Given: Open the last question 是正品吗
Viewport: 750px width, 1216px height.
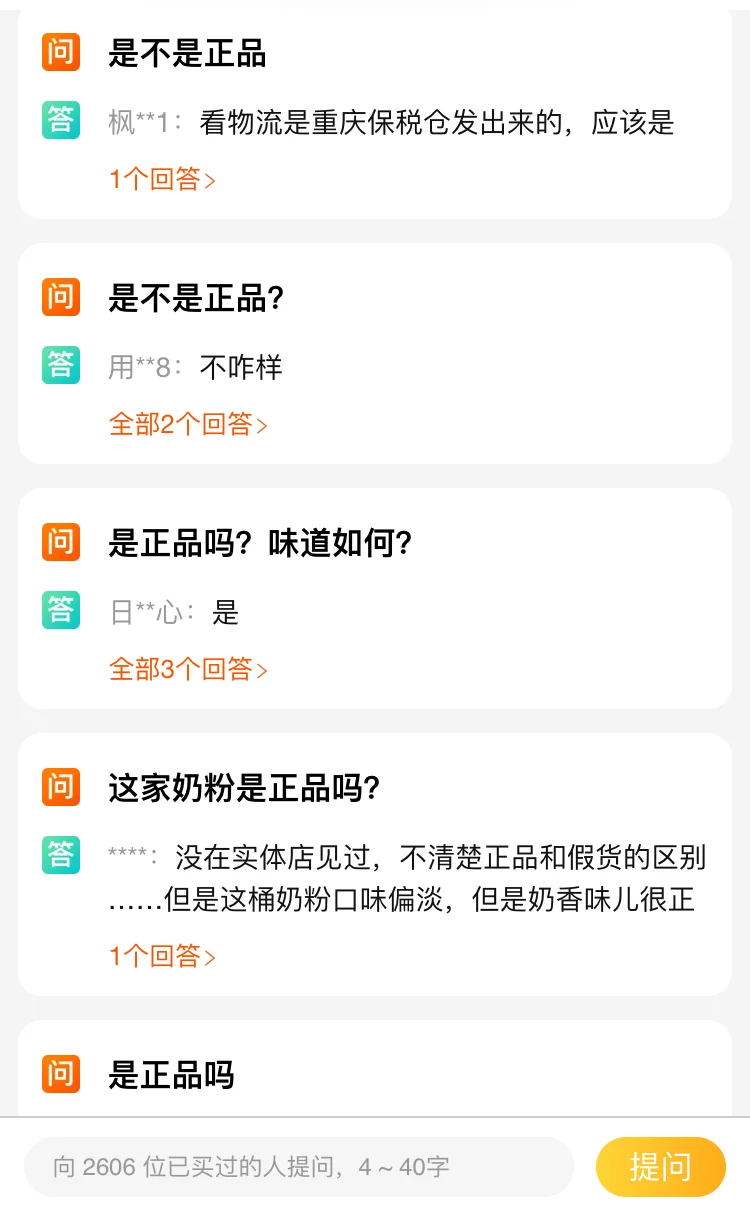Looking at the screenshot, I should pos(171,1075).
